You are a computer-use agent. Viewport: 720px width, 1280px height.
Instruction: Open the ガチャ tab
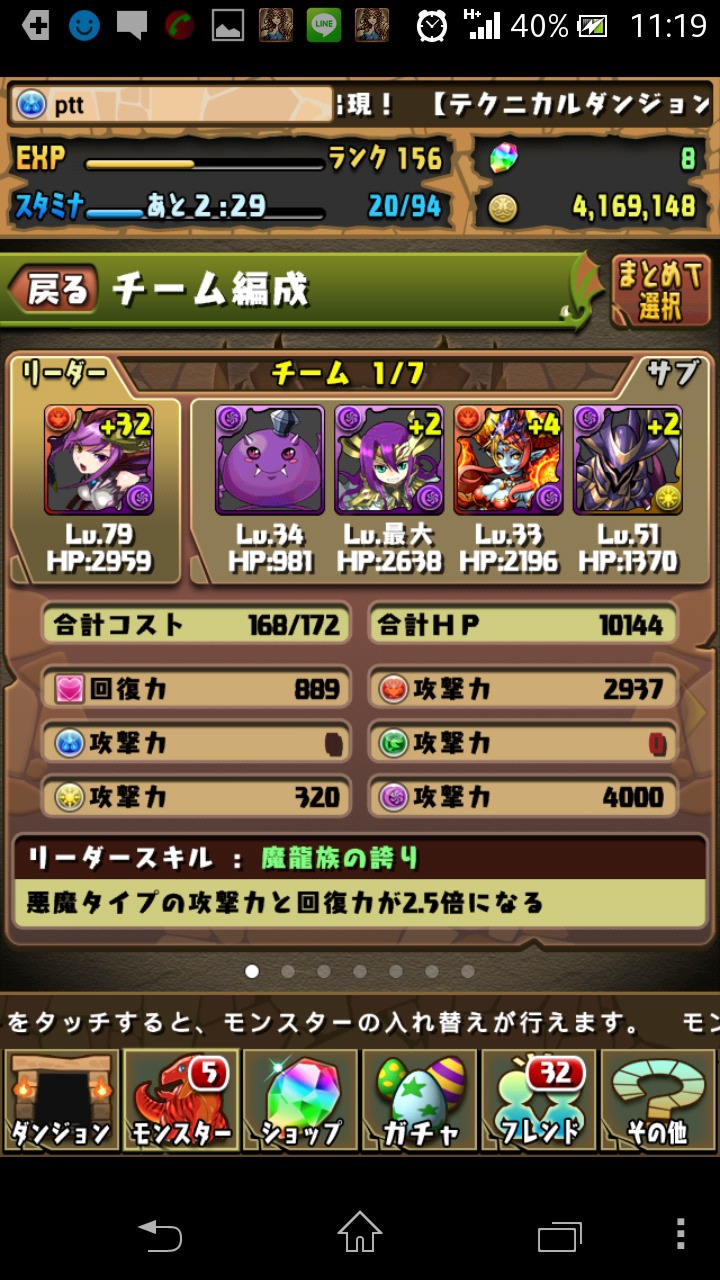(x=420, y=1100)
